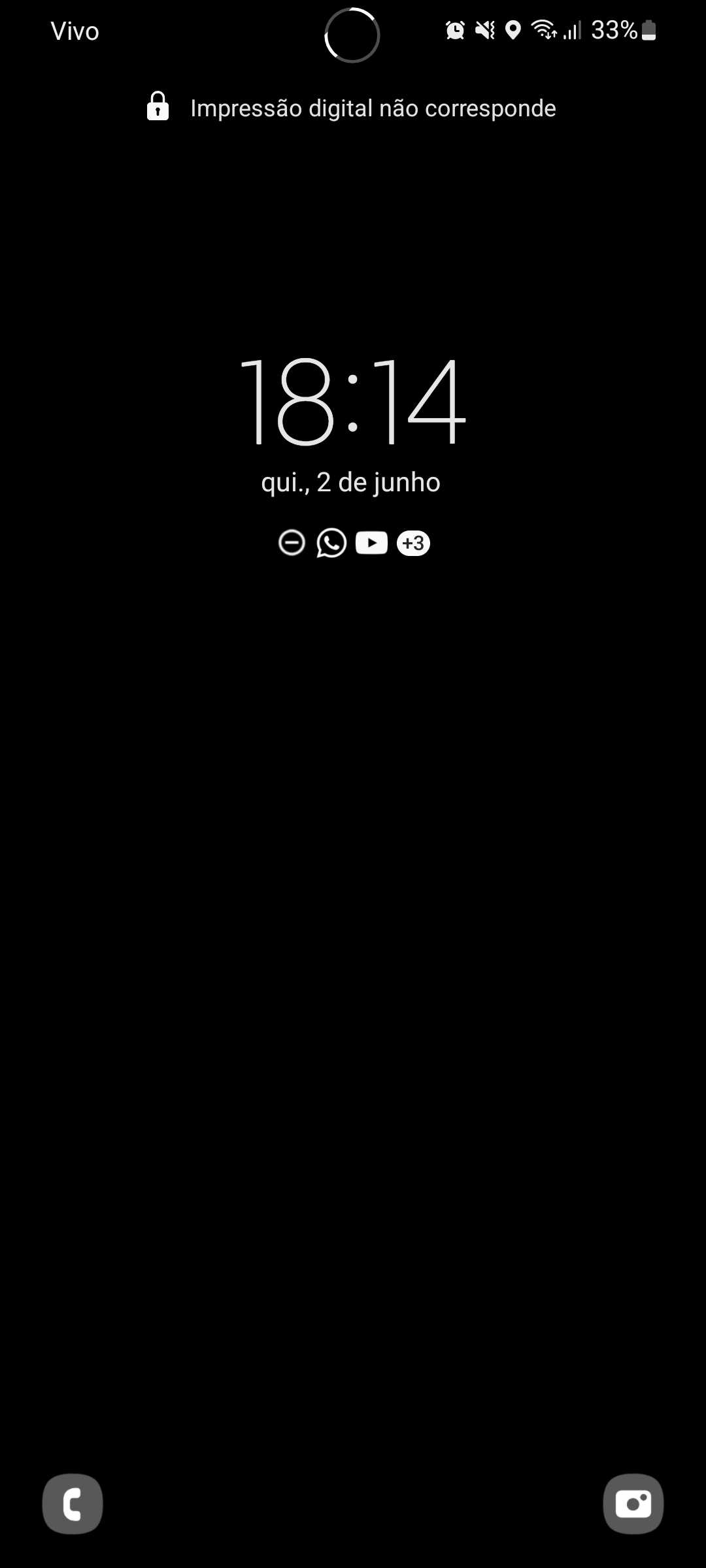
Task: Open the phone shortcut on lock screen
Action: click(x=73, y=1503)
